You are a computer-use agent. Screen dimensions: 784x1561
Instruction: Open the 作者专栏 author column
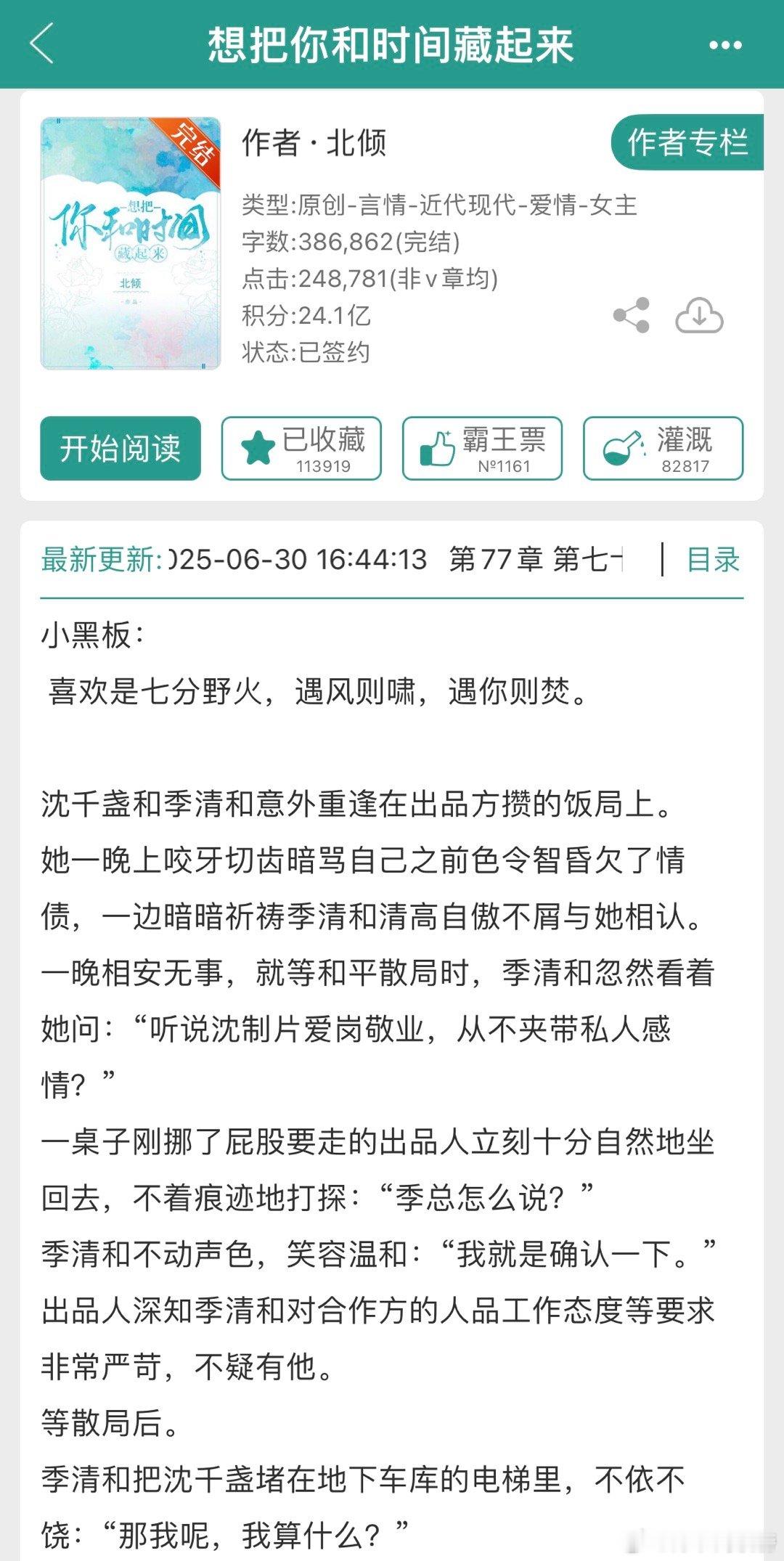tap(687, 142)
